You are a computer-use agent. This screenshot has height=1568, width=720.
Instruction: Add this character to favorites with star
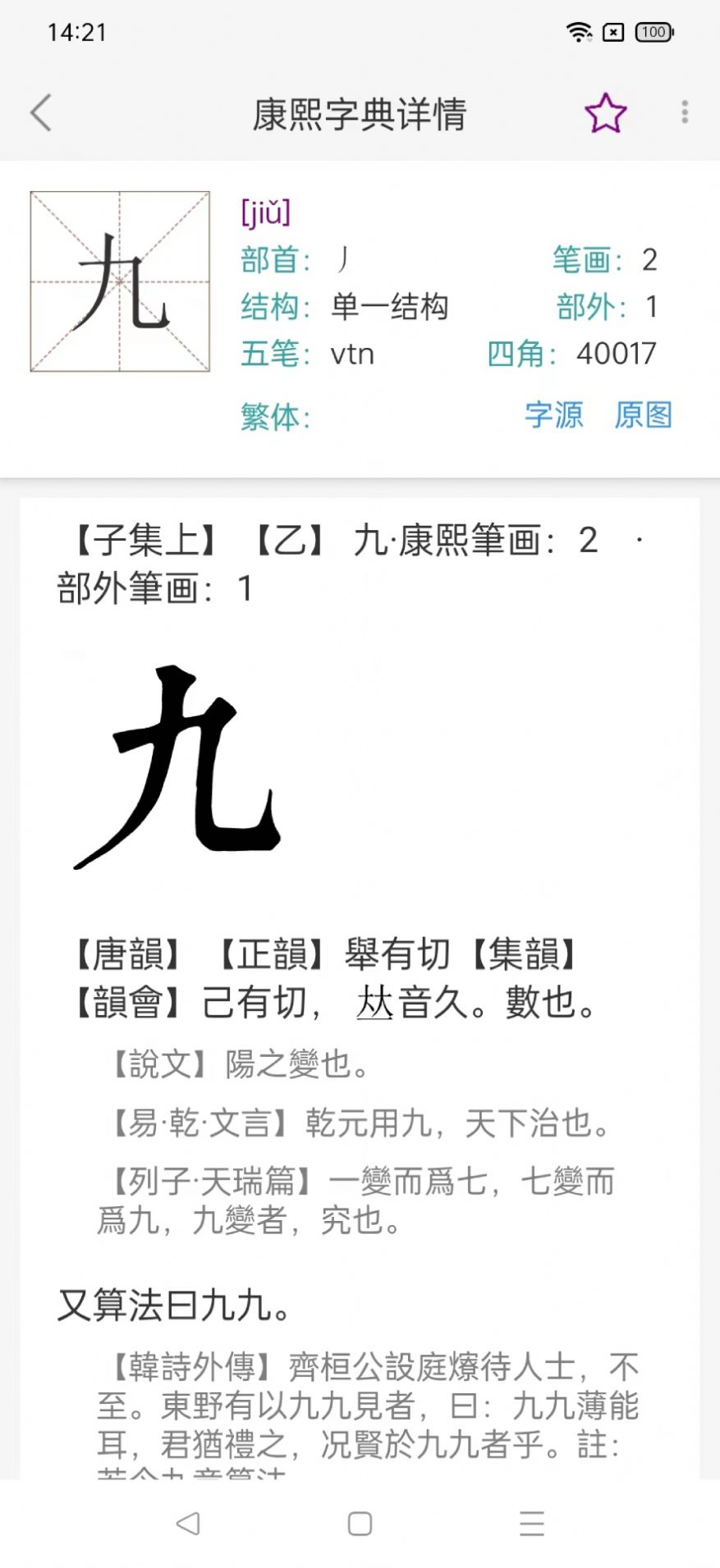605,113
